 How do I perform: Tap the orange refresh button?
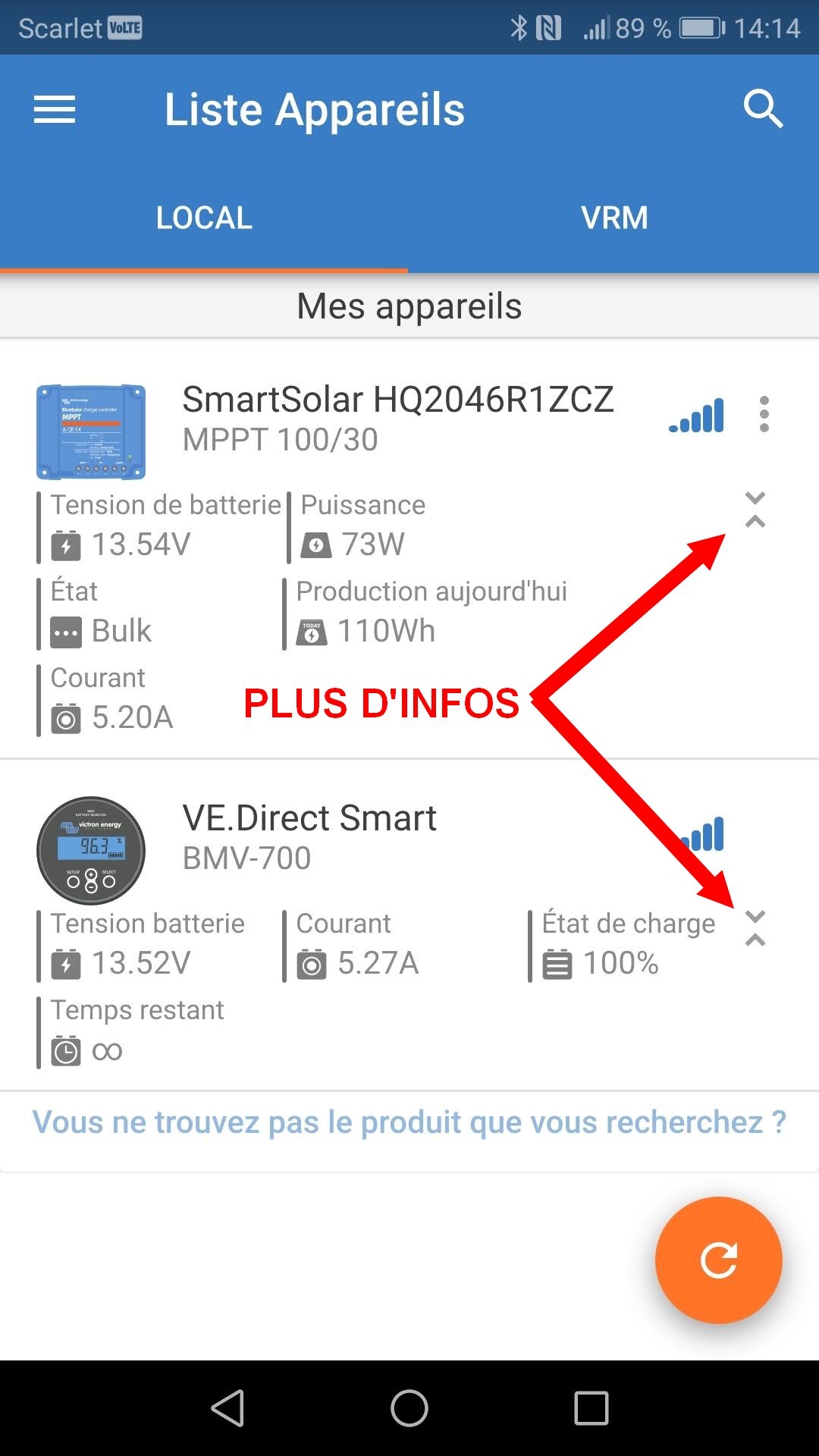click(x=718, y=1260)
